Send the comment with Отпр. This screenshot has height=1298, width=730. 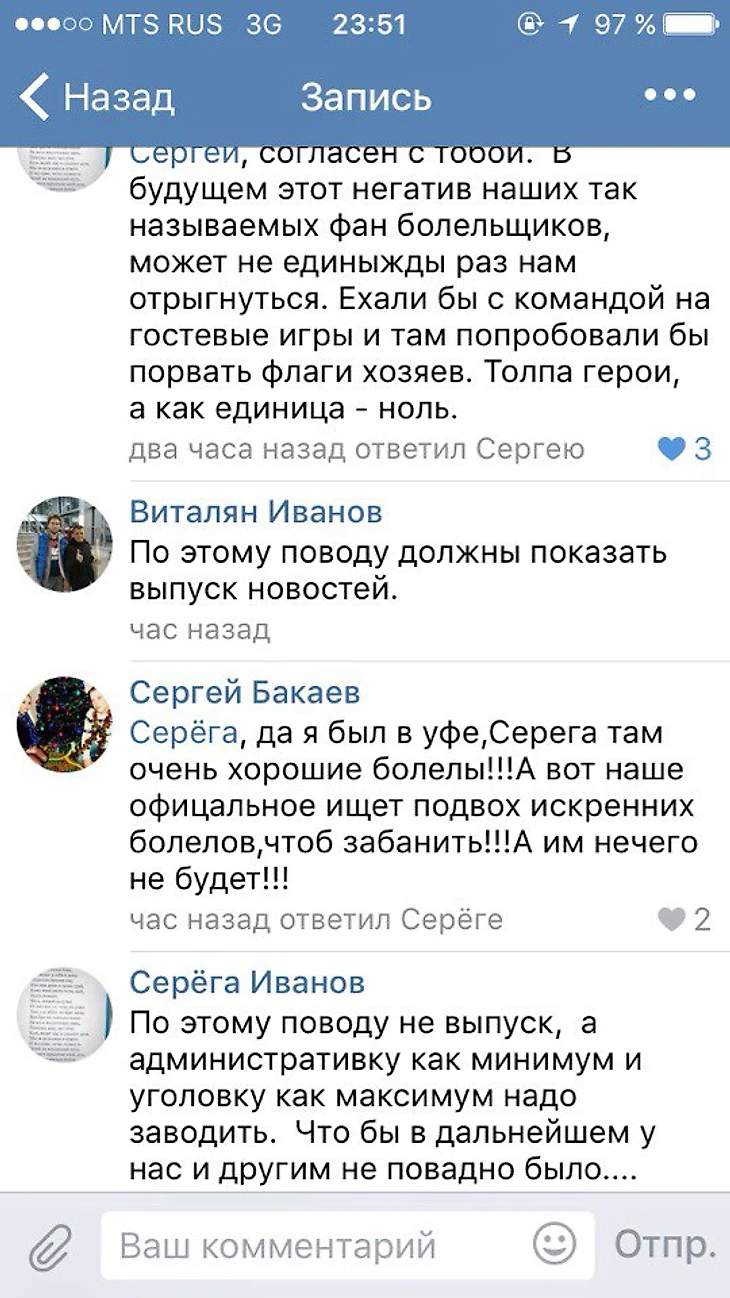(x=665, y=1245)
